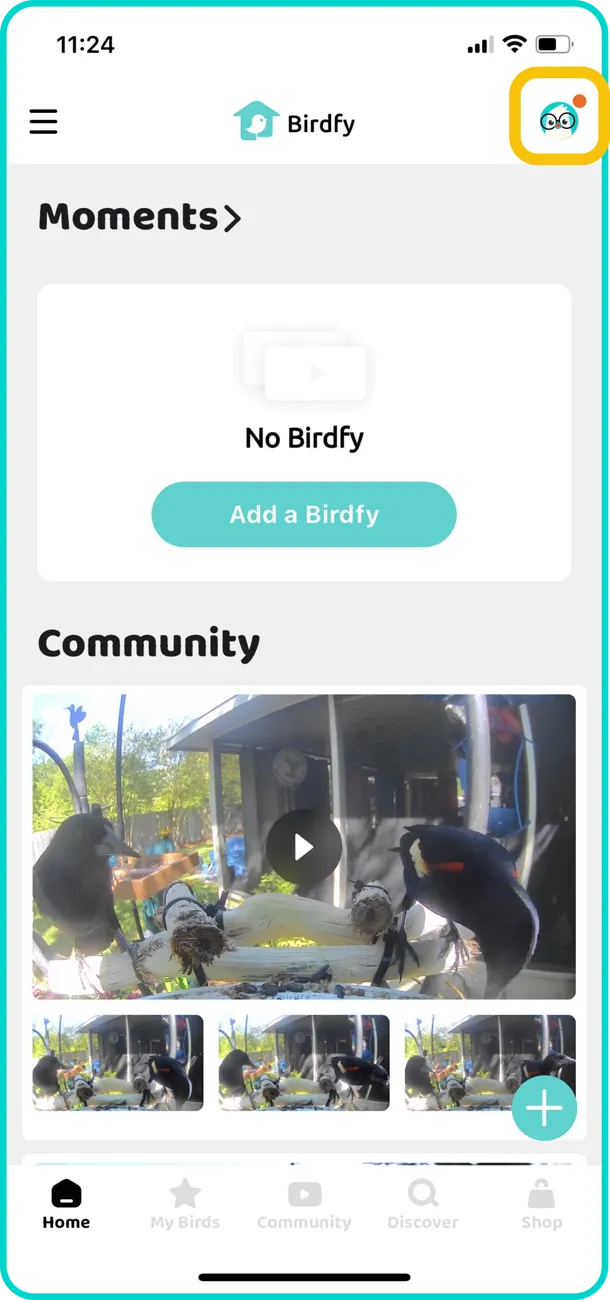The image size is (610, 1300).
Task: Open the profile avatar with notification dot
Action: (x=558, y=120)
